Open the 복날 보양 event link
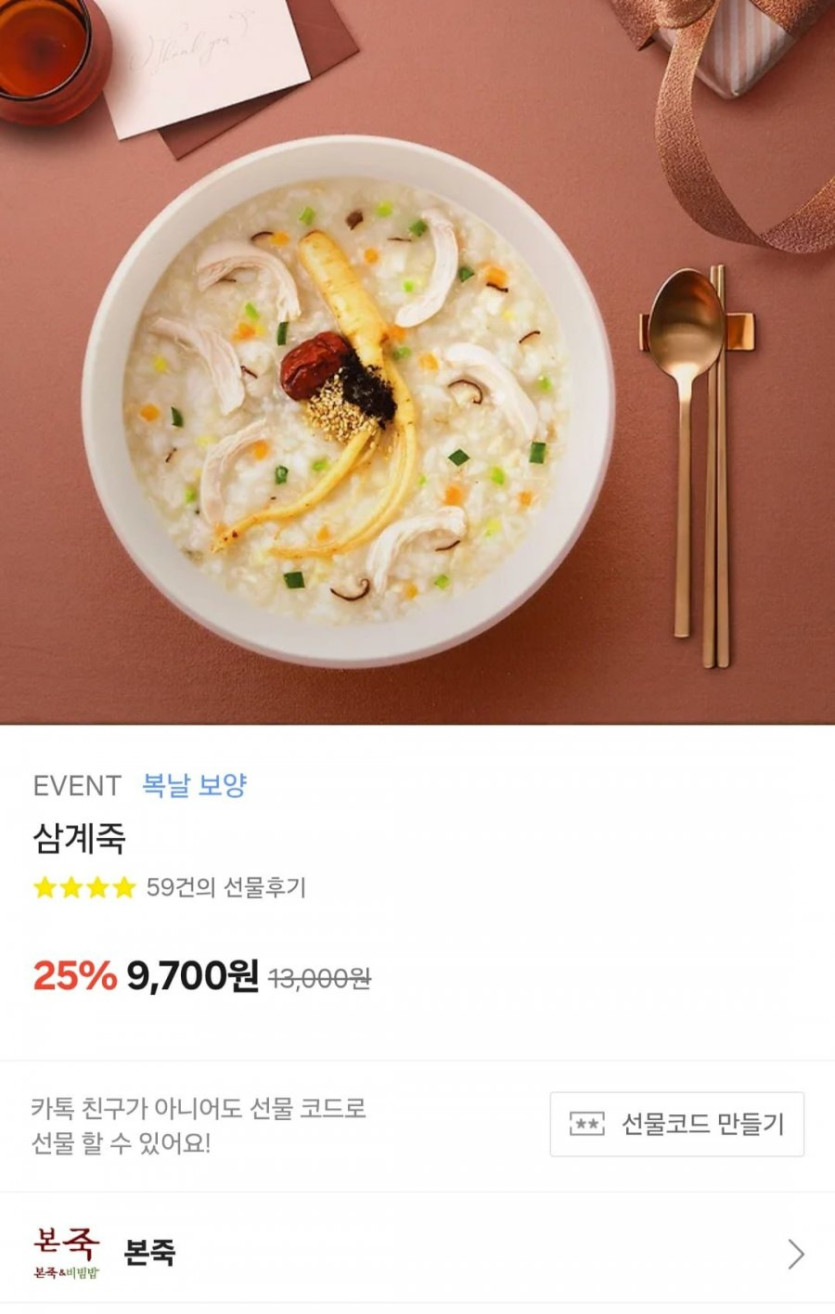Viewport: 835px width, 1314px height. tap(194, 785)
